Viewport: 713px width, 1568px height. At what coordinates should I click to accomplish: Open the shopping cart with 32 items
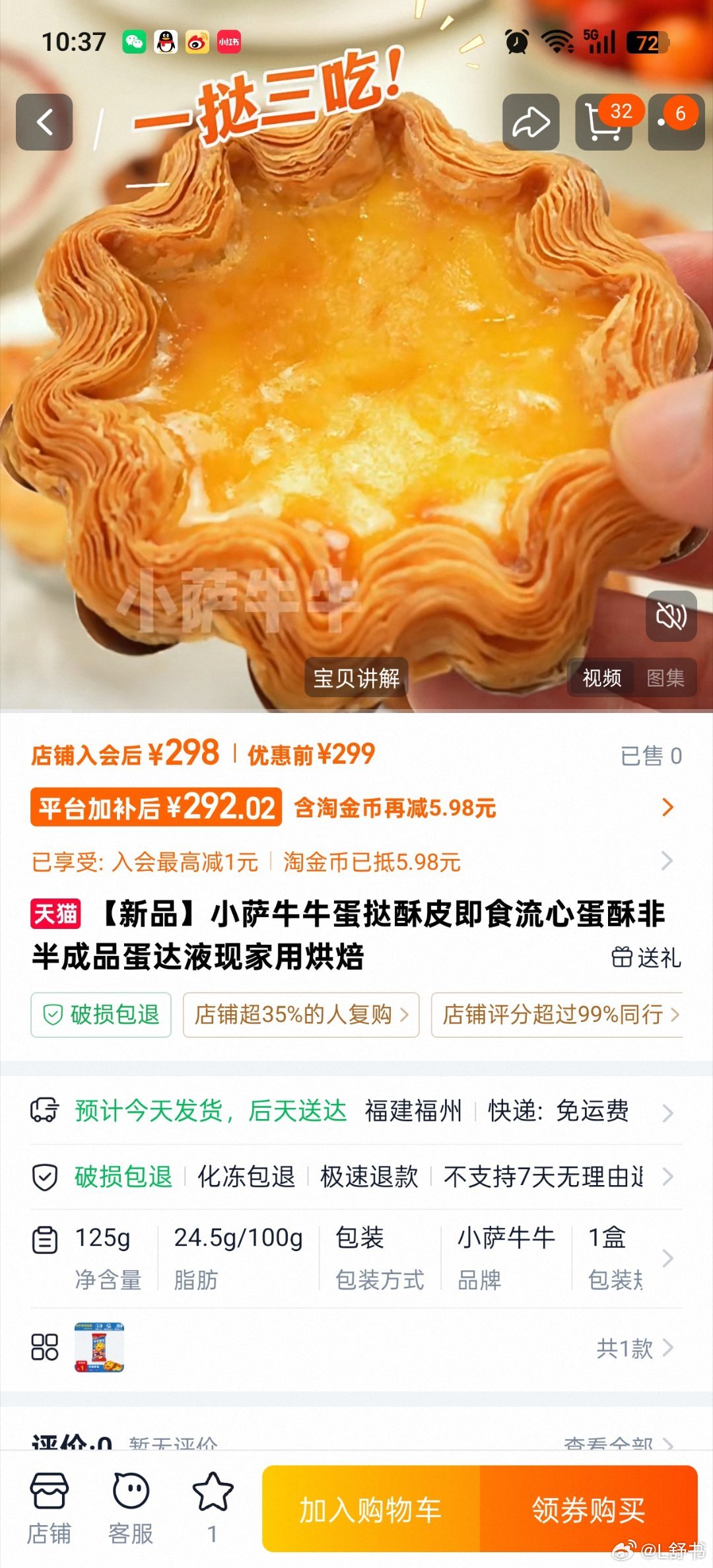click(x=603, y=122)
